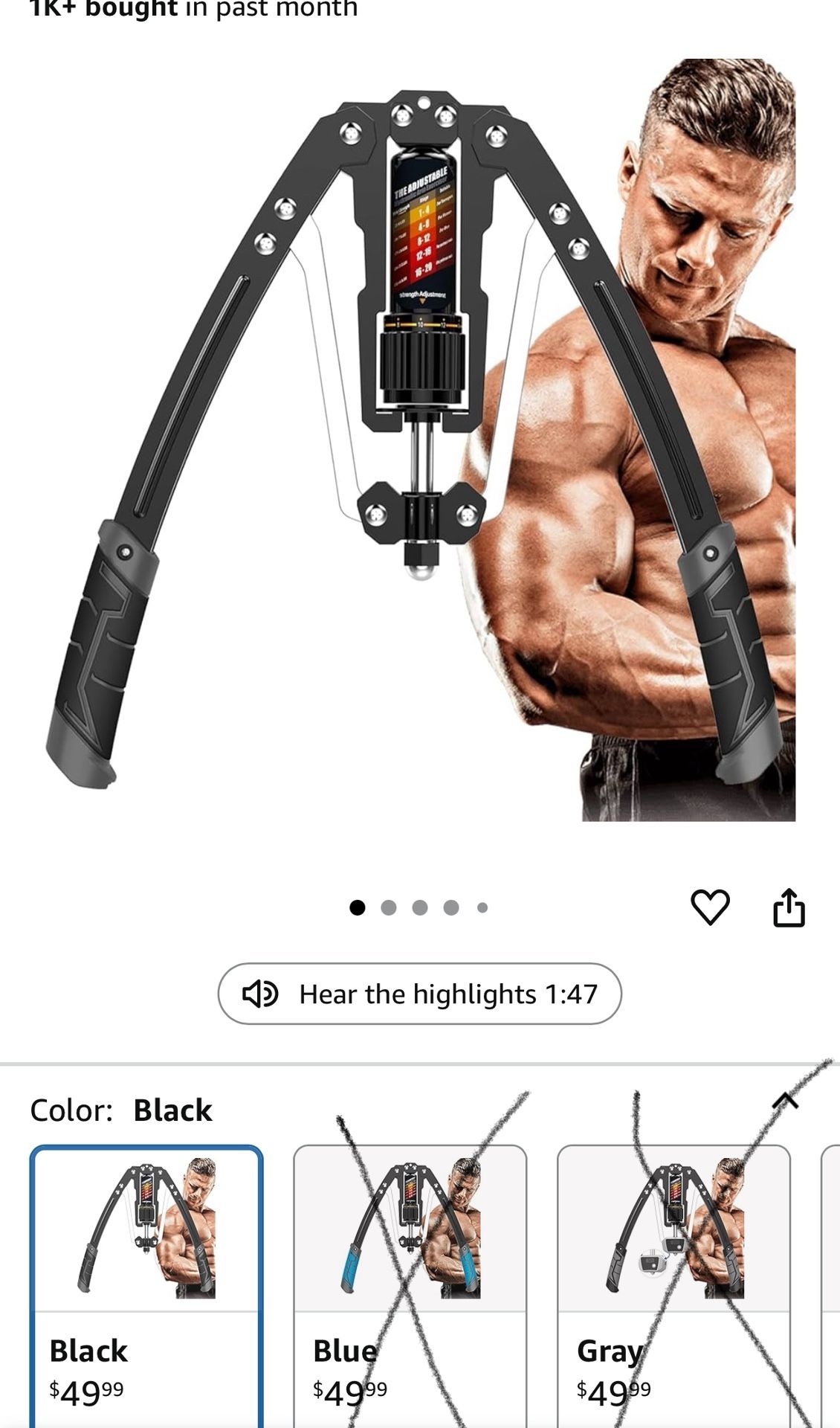Add this product to your wish list
The height and width of the screenshot is (1428, 840).
(x=710, y=907)
